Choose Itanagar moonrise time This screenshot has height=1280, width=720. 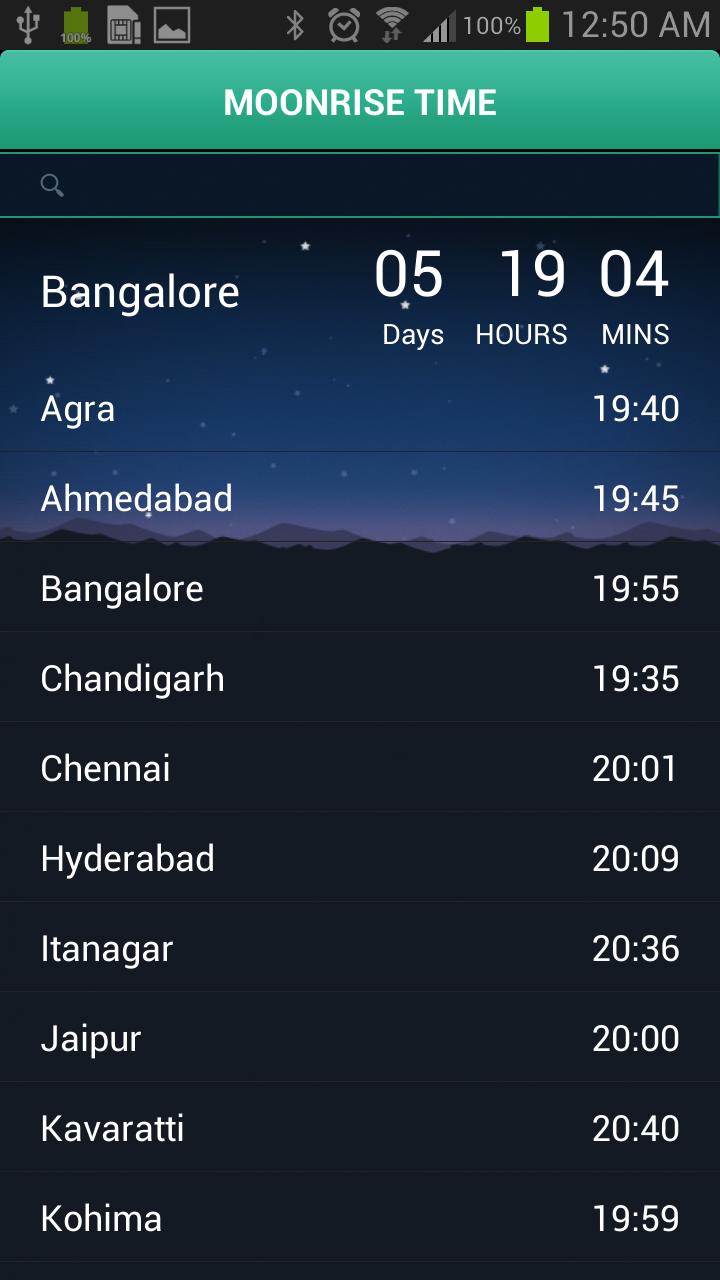click(x=360, y=948)
